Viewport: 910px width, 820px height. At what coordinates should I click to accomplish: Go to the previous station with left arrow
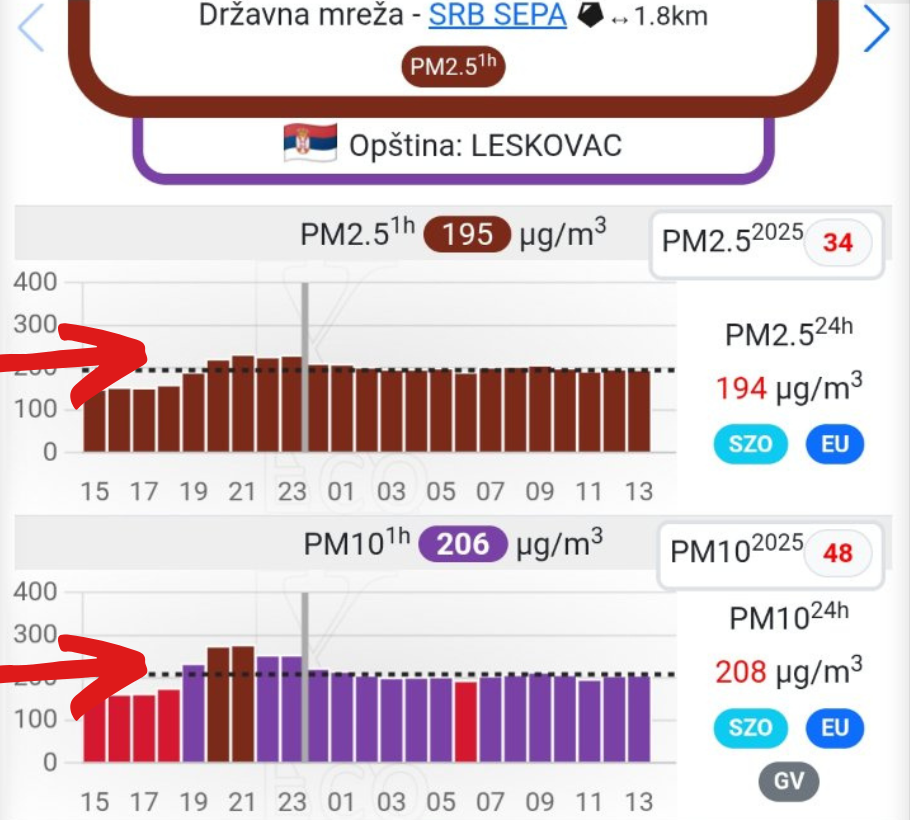pos(31,30)
